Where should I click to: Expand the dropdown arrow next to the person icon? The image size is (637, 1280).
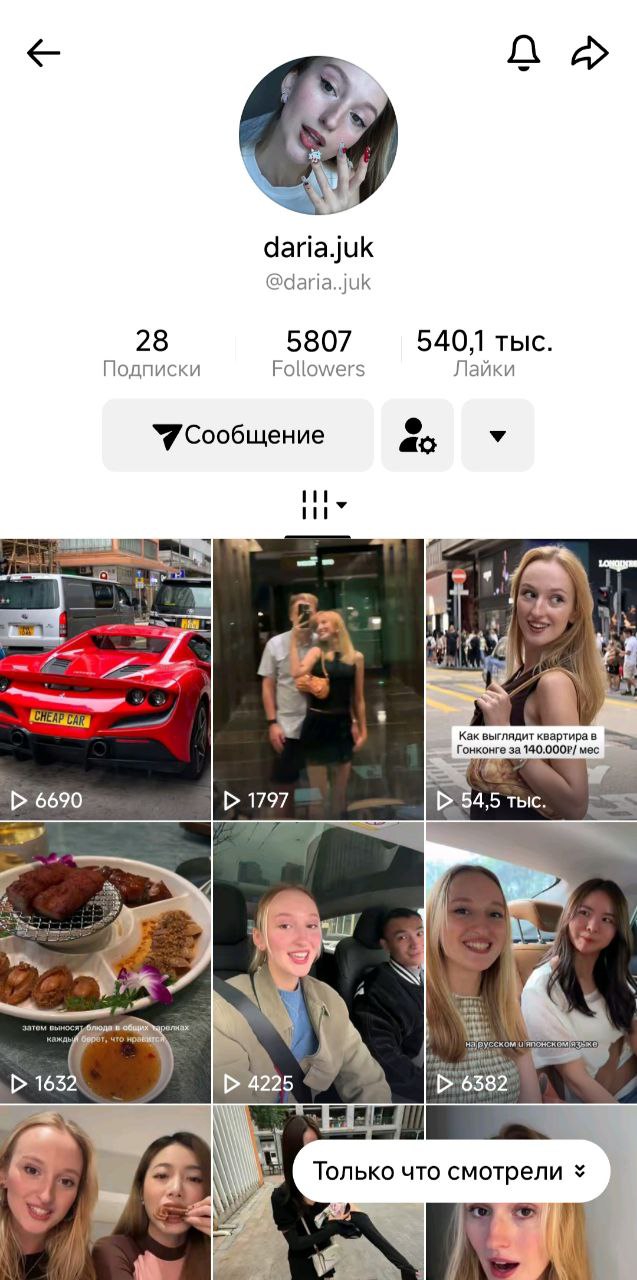point(497,435)
